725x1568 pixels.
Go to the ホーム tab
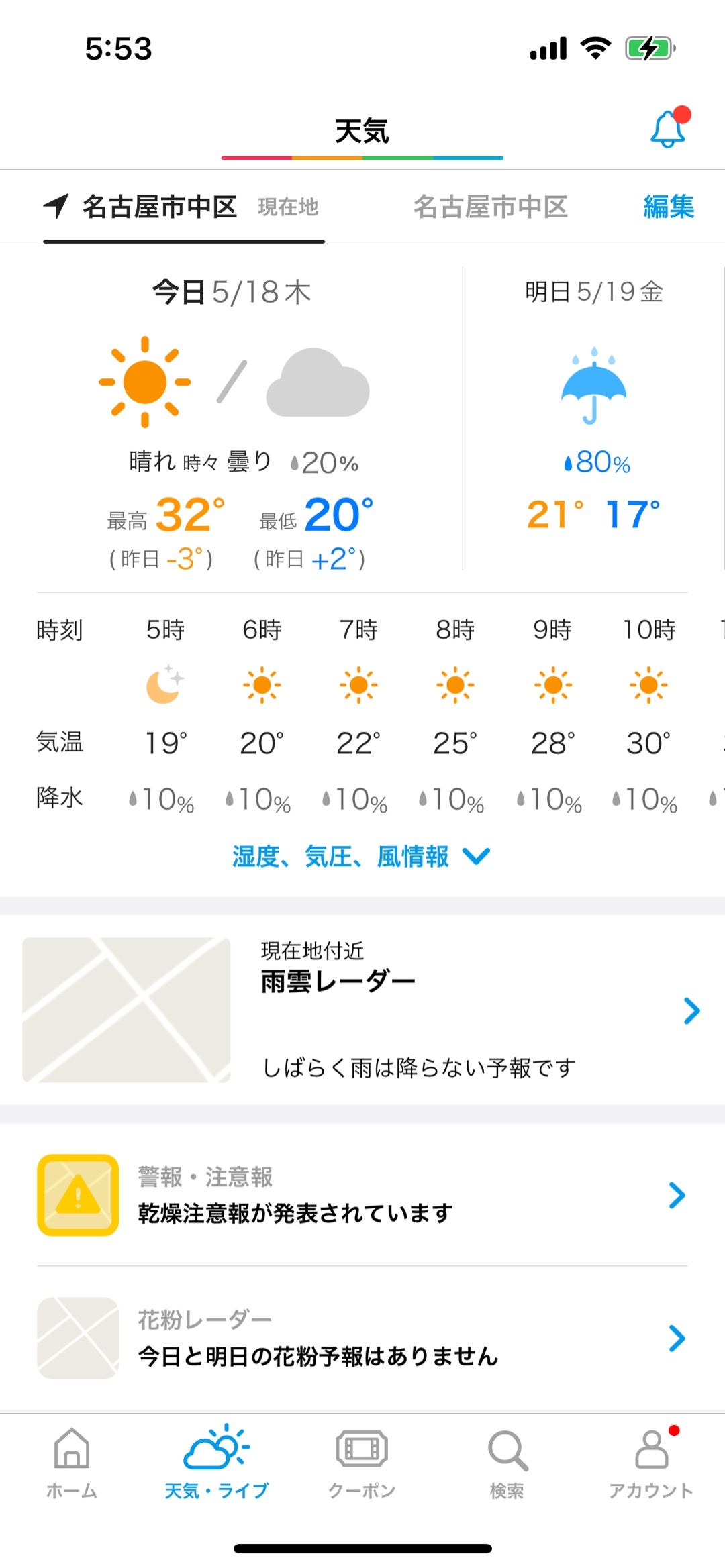pos(72,1463)
